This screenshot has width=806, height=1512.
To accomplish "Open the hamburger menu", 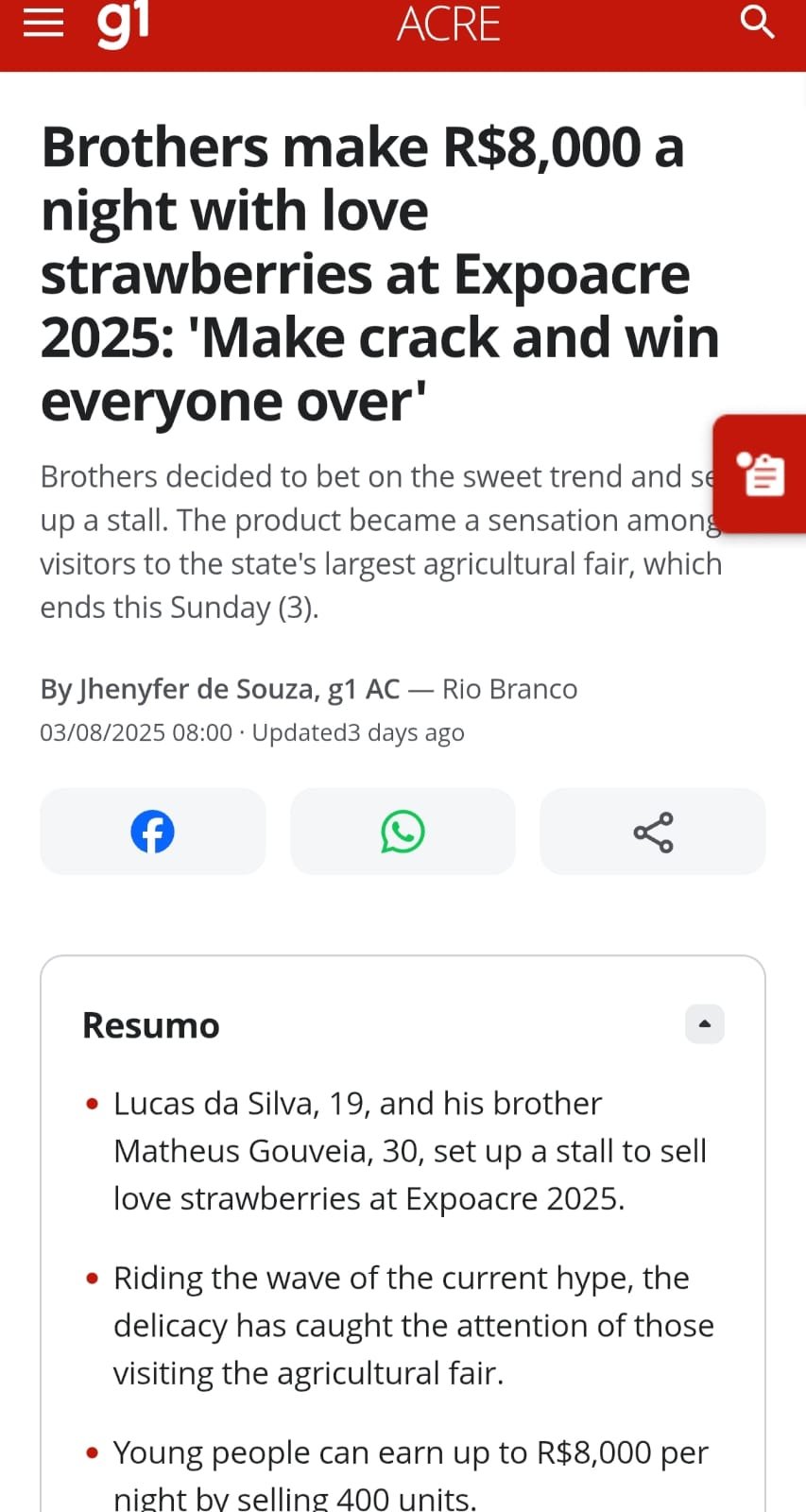I will point(43,23).
